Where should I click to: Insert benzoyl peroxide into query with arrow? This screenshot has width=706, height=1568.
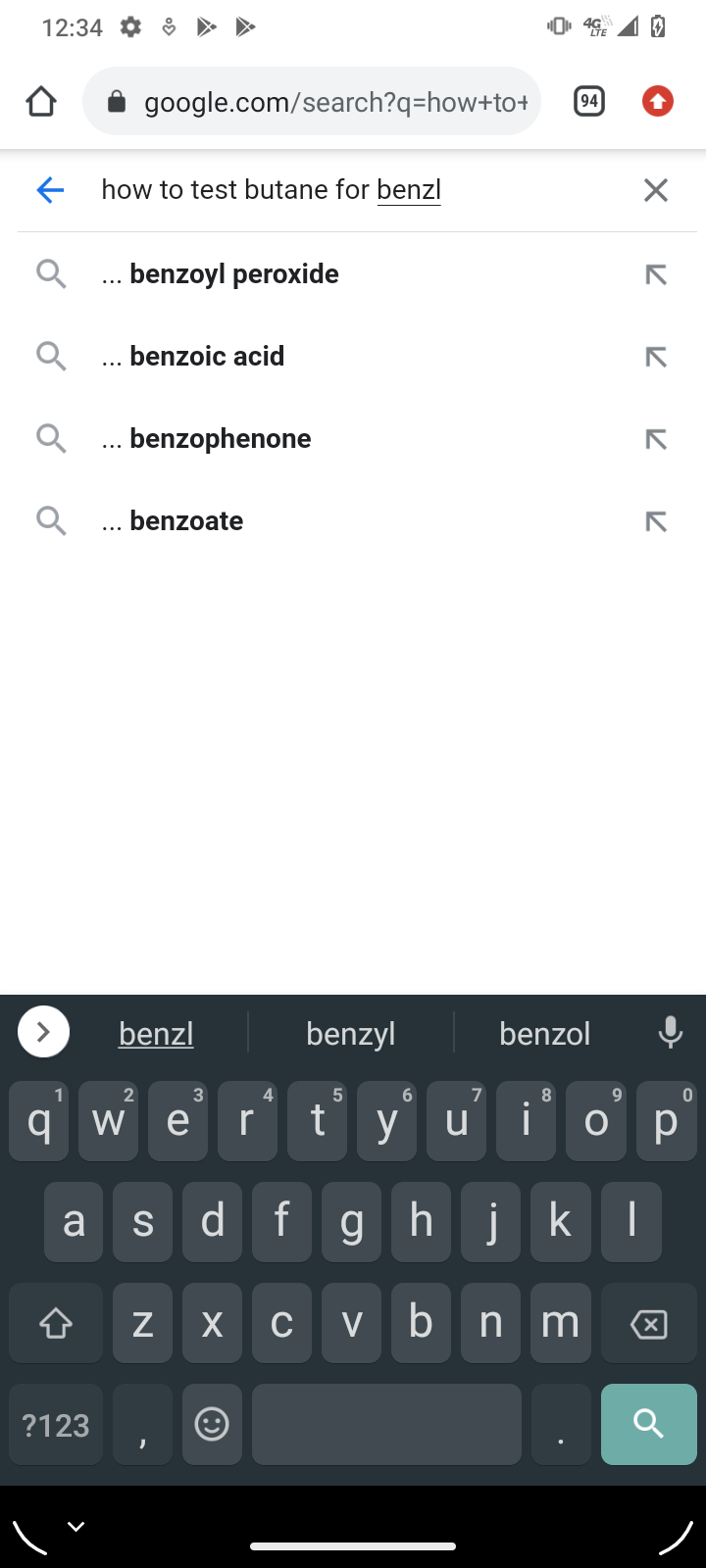pyautogui.click(x=656, y=274)
